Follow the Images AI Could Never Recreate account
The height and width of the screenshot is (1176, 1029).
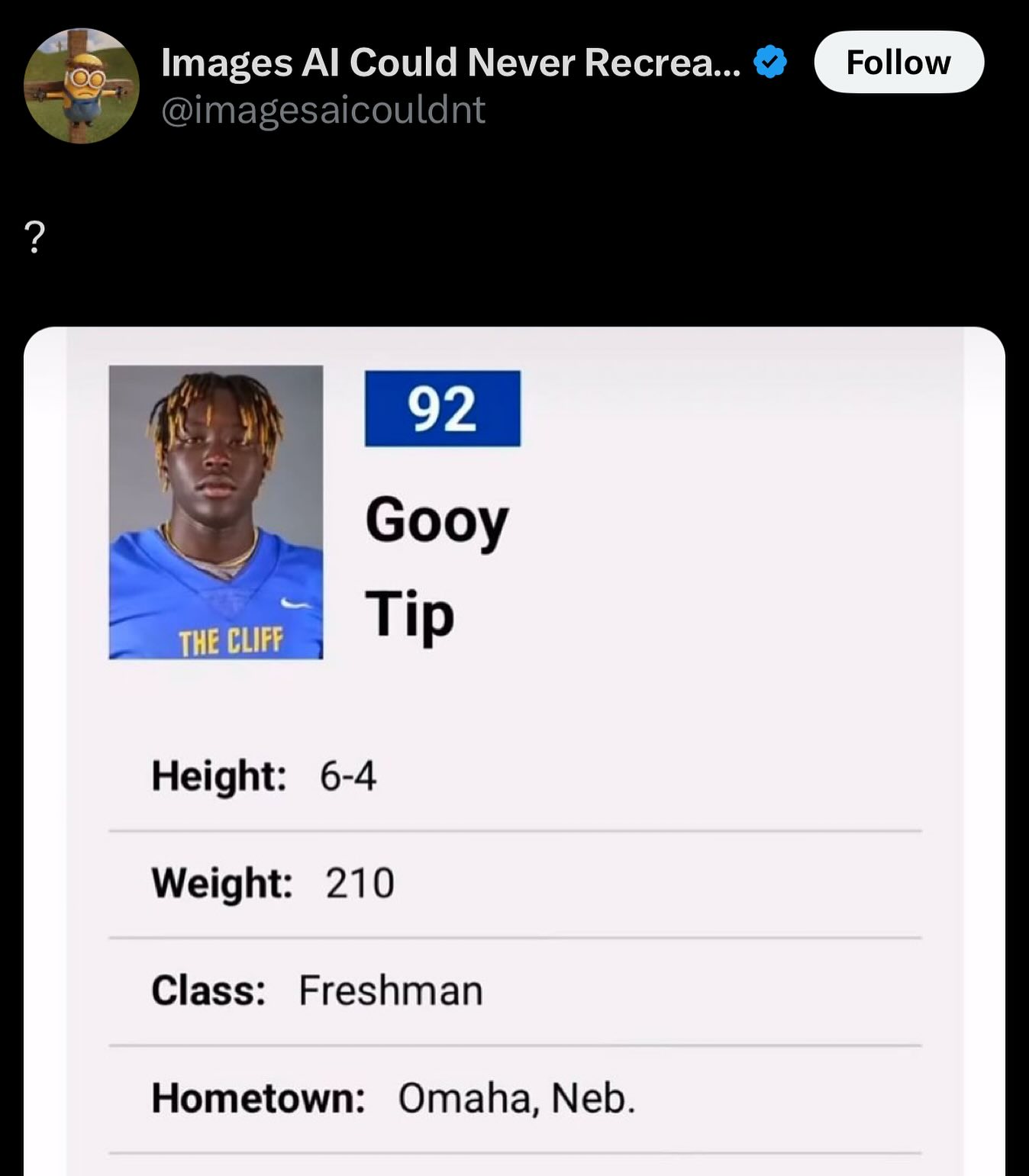pos(898,62)
